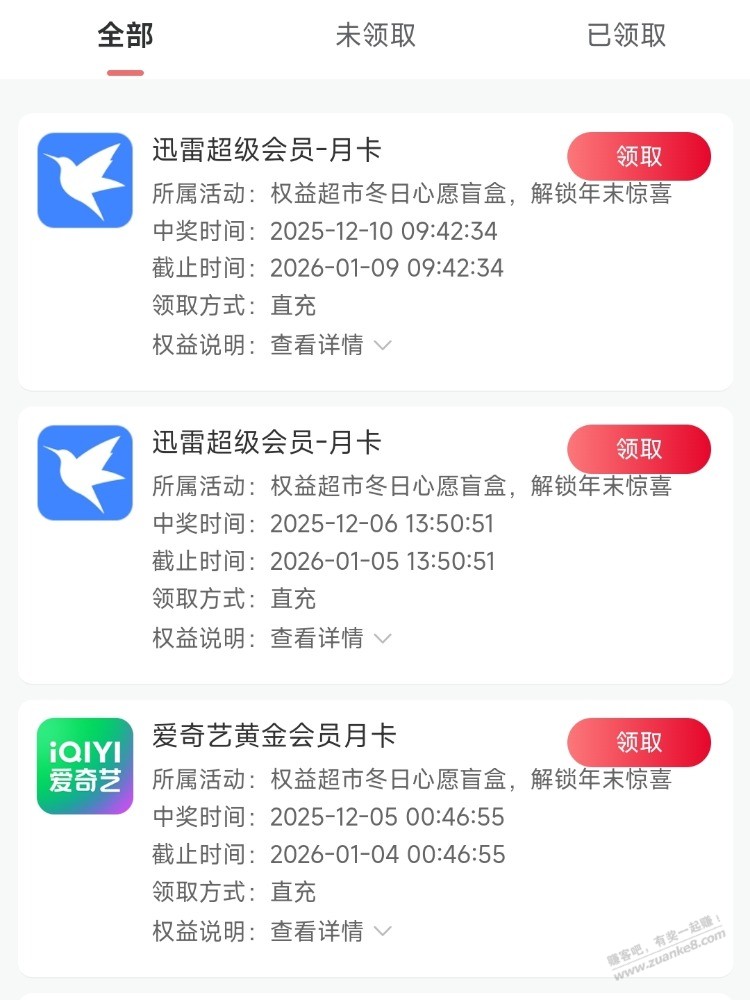Switch to the 未领取 tab
The height and width of the screenshot is (1000, 750).
coord(376,36)
